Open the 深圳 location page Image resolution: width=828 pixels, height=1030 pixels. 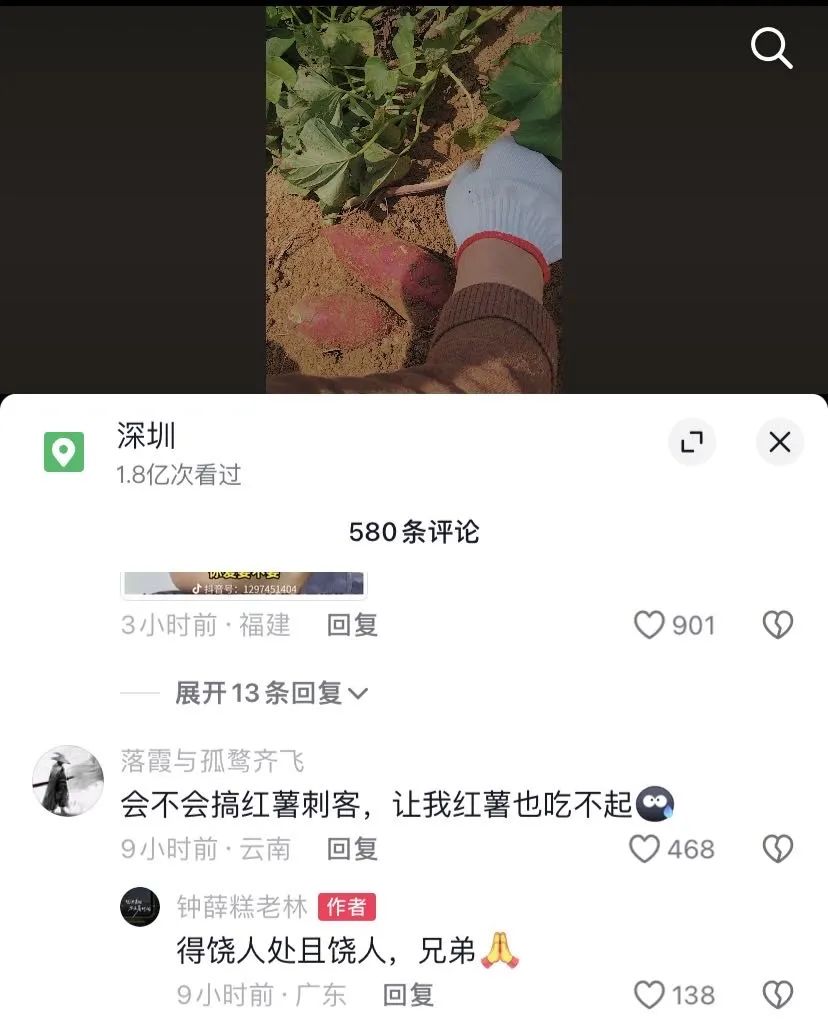(146, 436)
